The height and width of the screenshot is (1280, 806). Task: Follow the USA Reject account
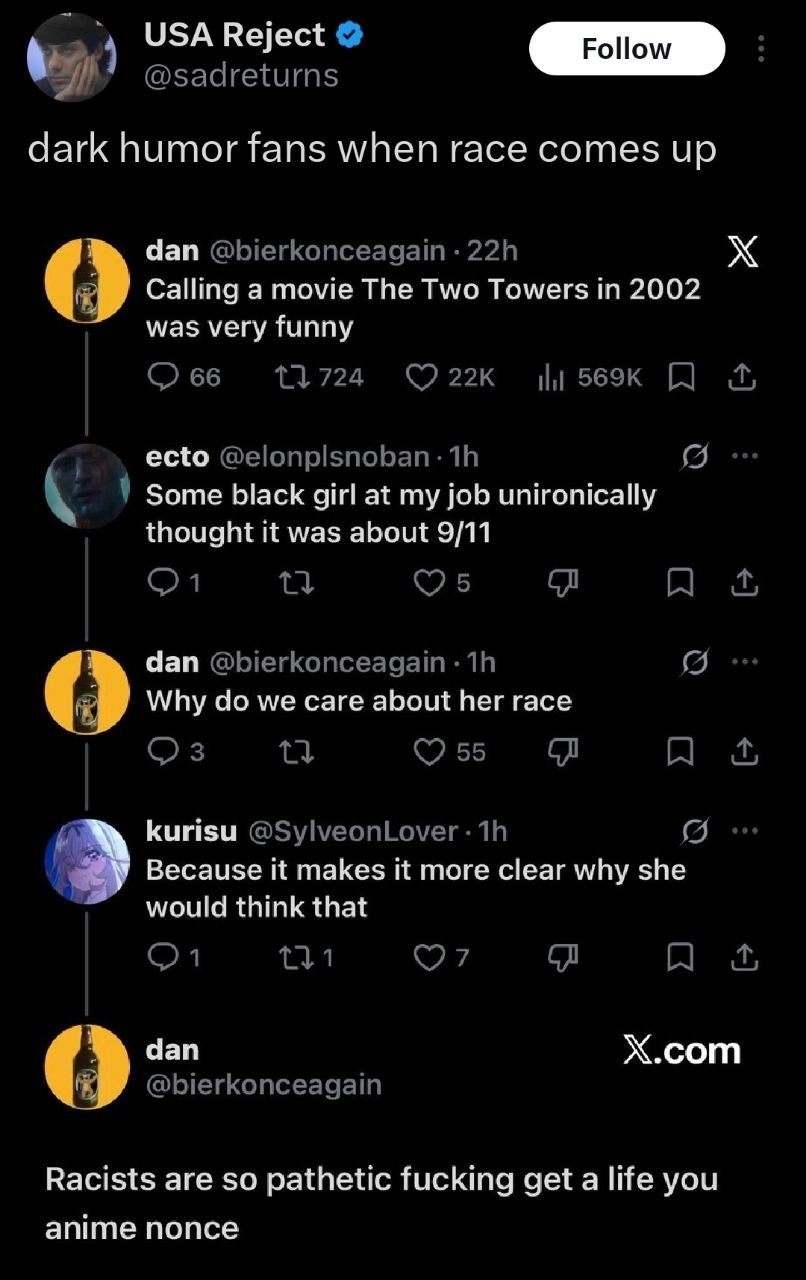pos(626,48)
